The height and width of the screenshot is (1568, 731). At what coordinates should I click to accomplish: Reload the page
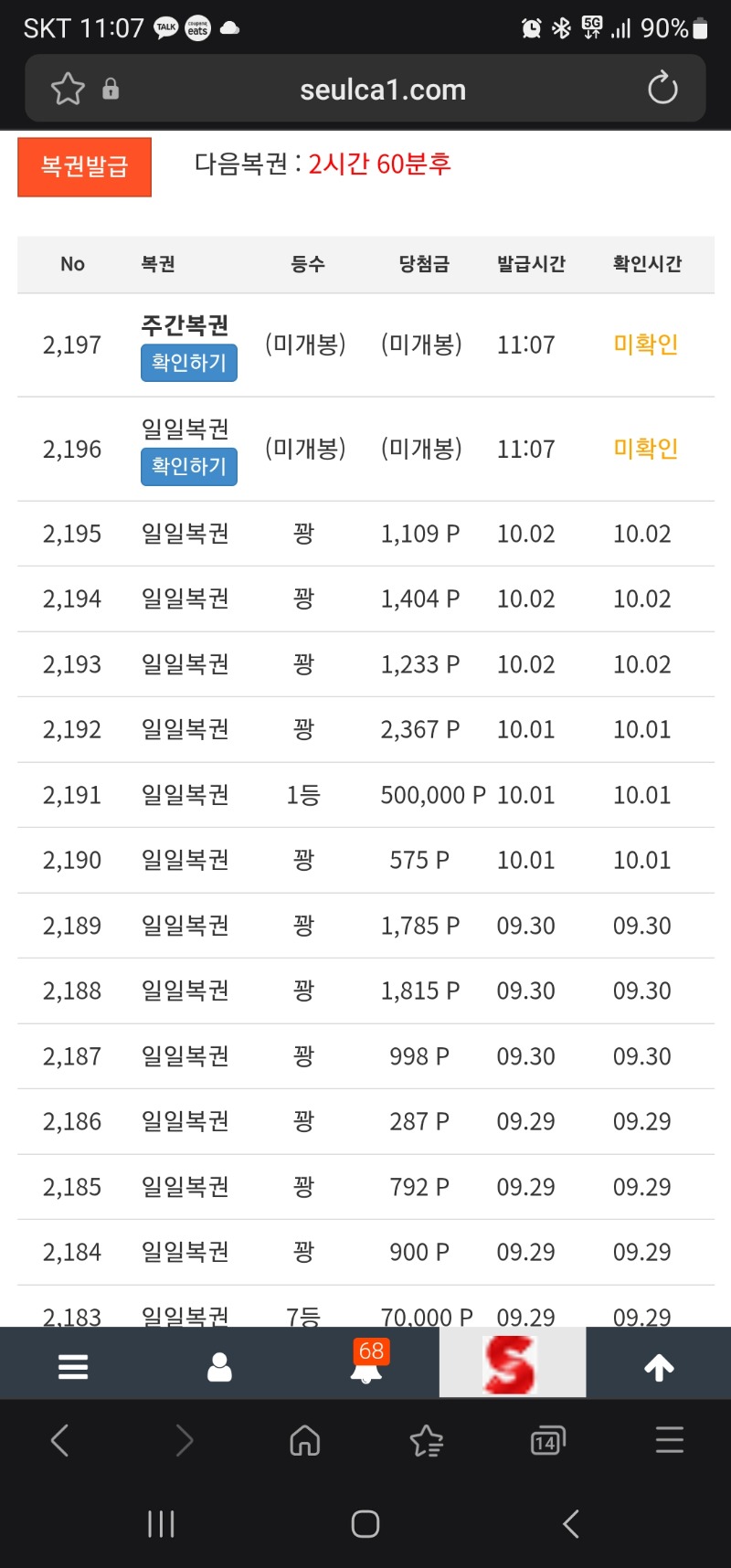pos(662,89)
